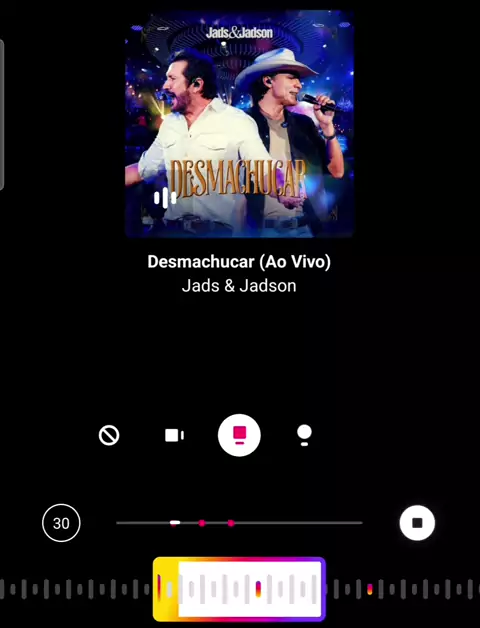Choose the video camera display style
This screenshot has height=628, width=480.
(x=174, y=435)
